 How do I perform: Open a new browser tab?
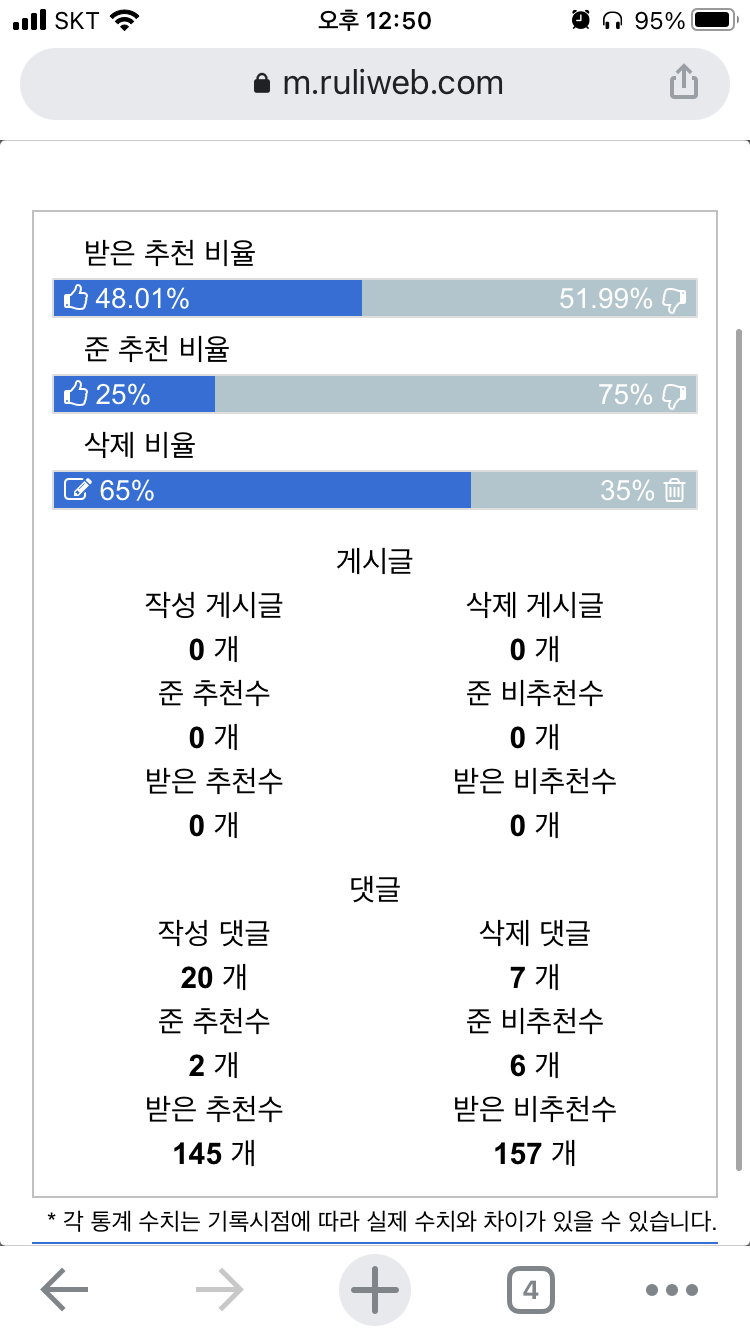click(x=375, y=1290)
